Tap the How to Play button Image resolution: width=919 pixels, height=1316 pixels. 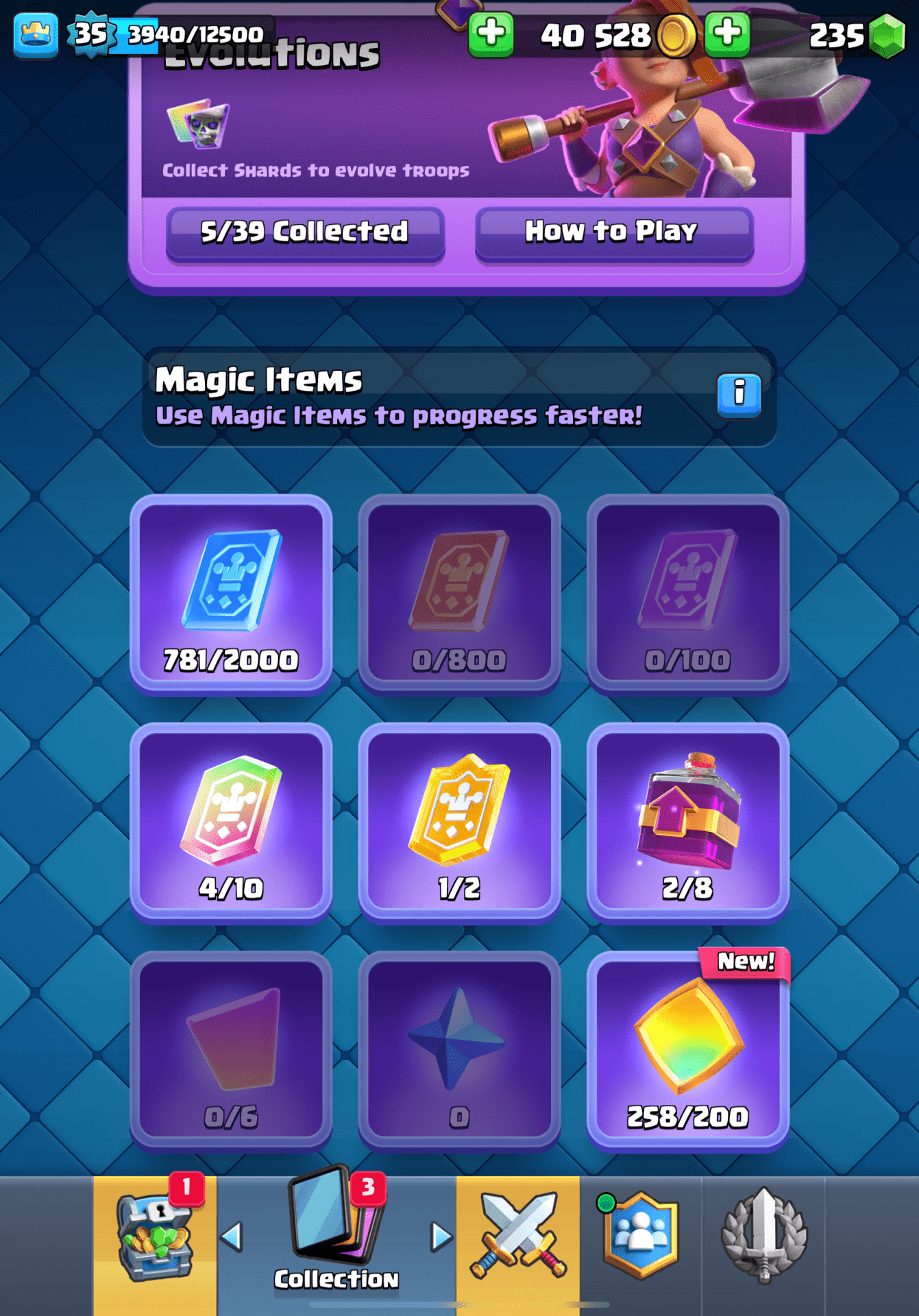click(x=613, y=233)
